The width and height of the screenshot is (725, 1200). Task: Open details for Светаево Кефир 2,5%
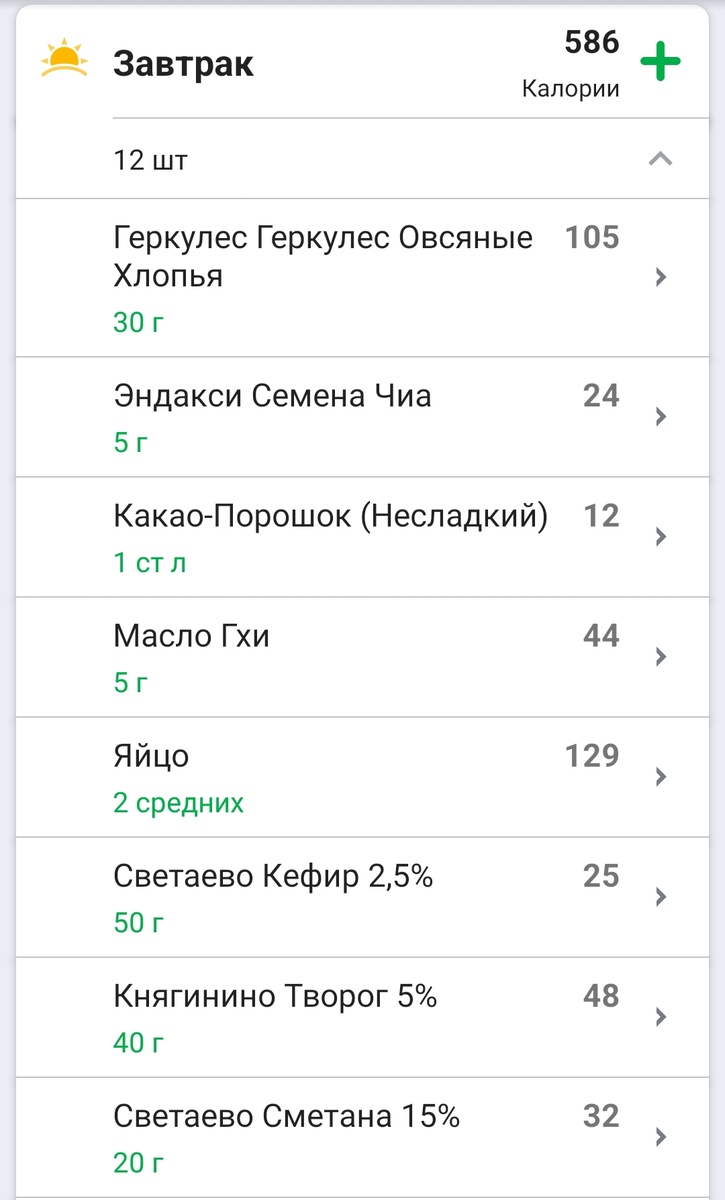[x=660, y=897]
